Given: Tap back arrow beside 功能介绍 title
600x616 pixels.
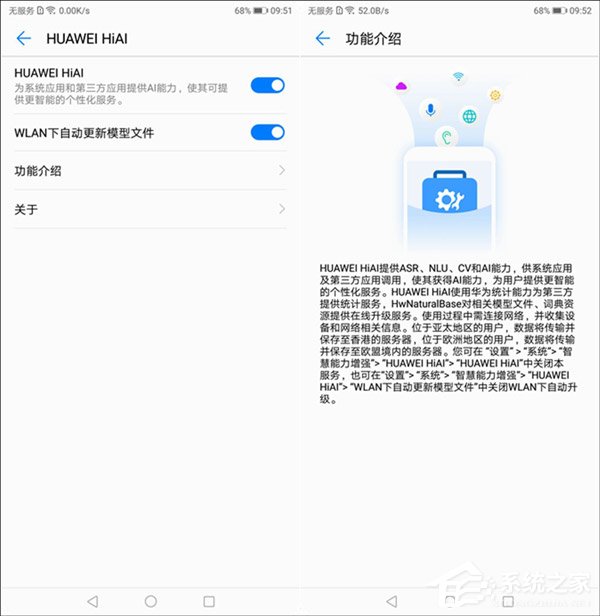Looking at the screenshot, I should click(x=322, y=39).
